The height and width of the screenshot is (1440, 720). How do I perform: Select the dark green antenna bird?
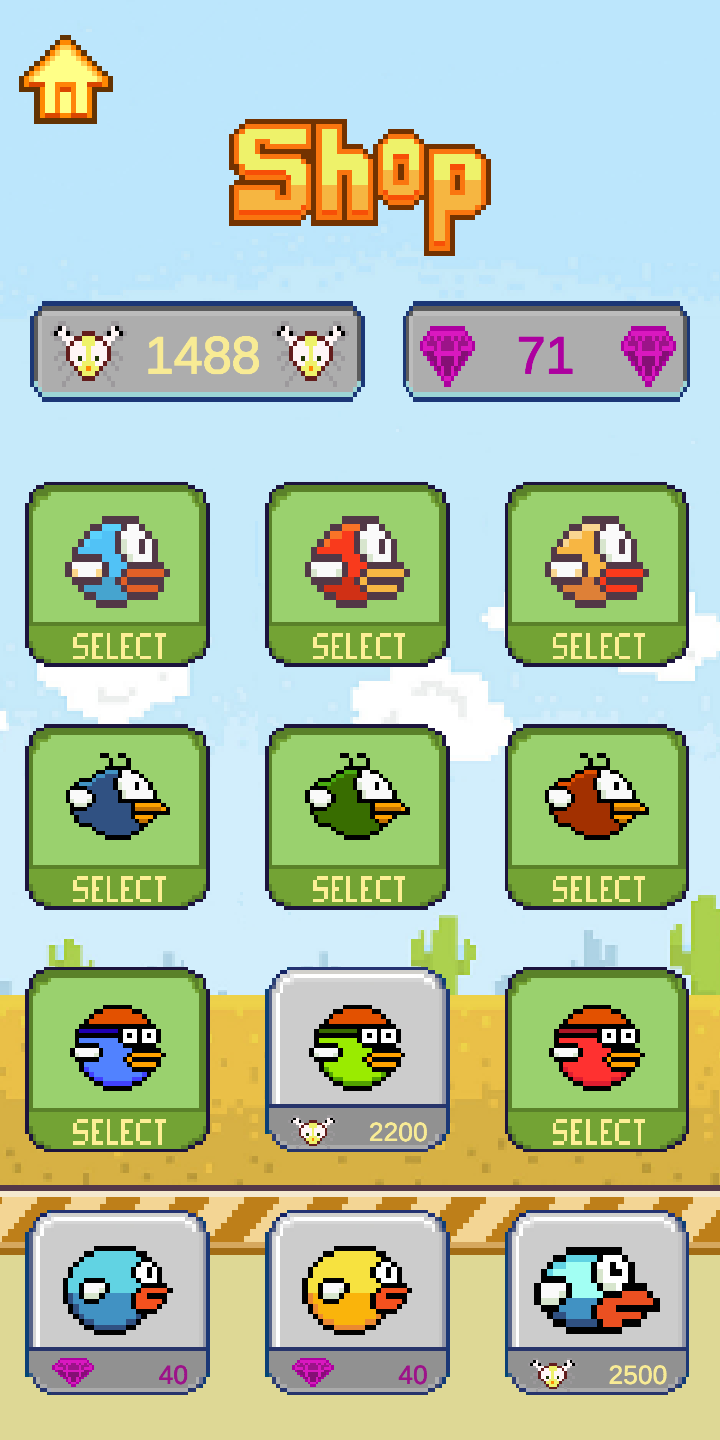pos(357,888)
